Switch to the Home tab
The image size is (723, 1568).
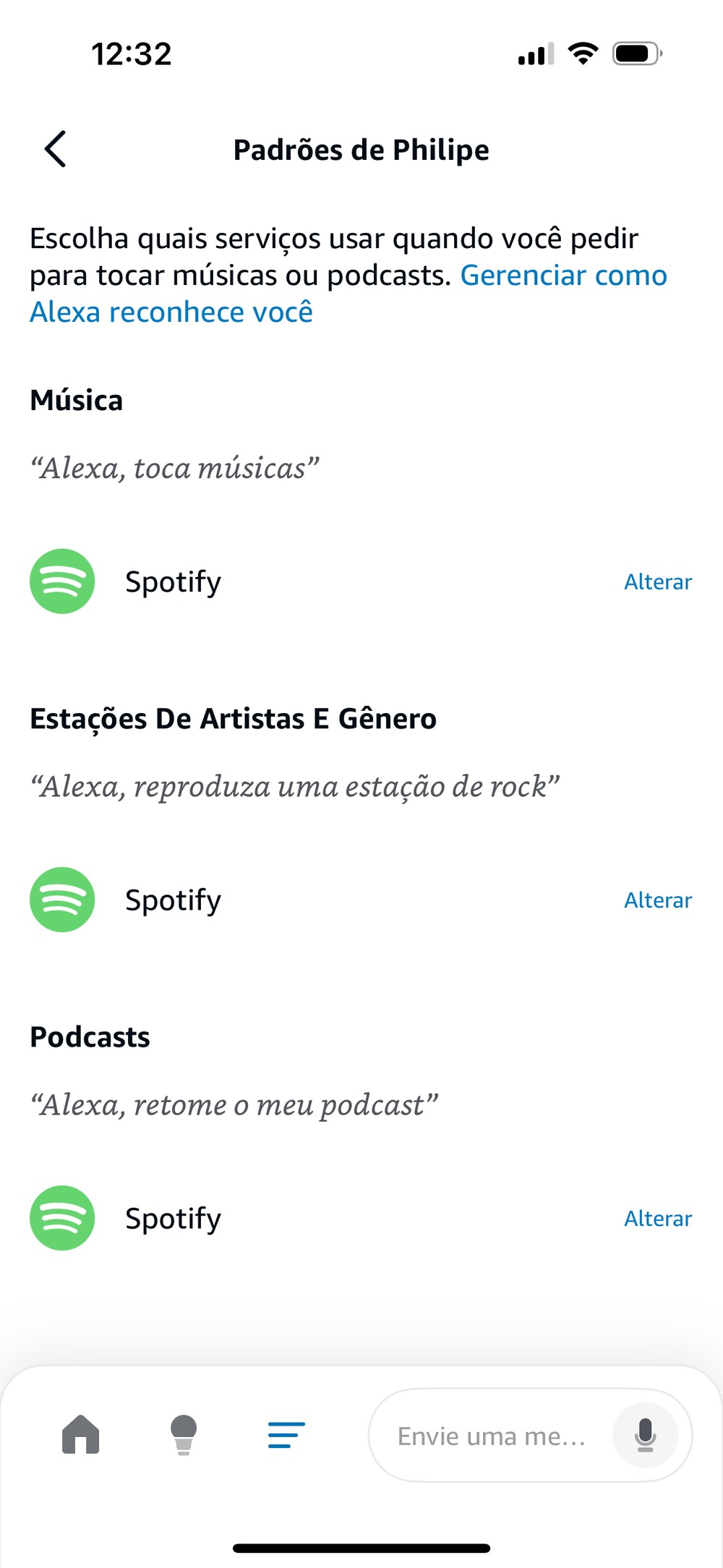(x=81, y=1434)
